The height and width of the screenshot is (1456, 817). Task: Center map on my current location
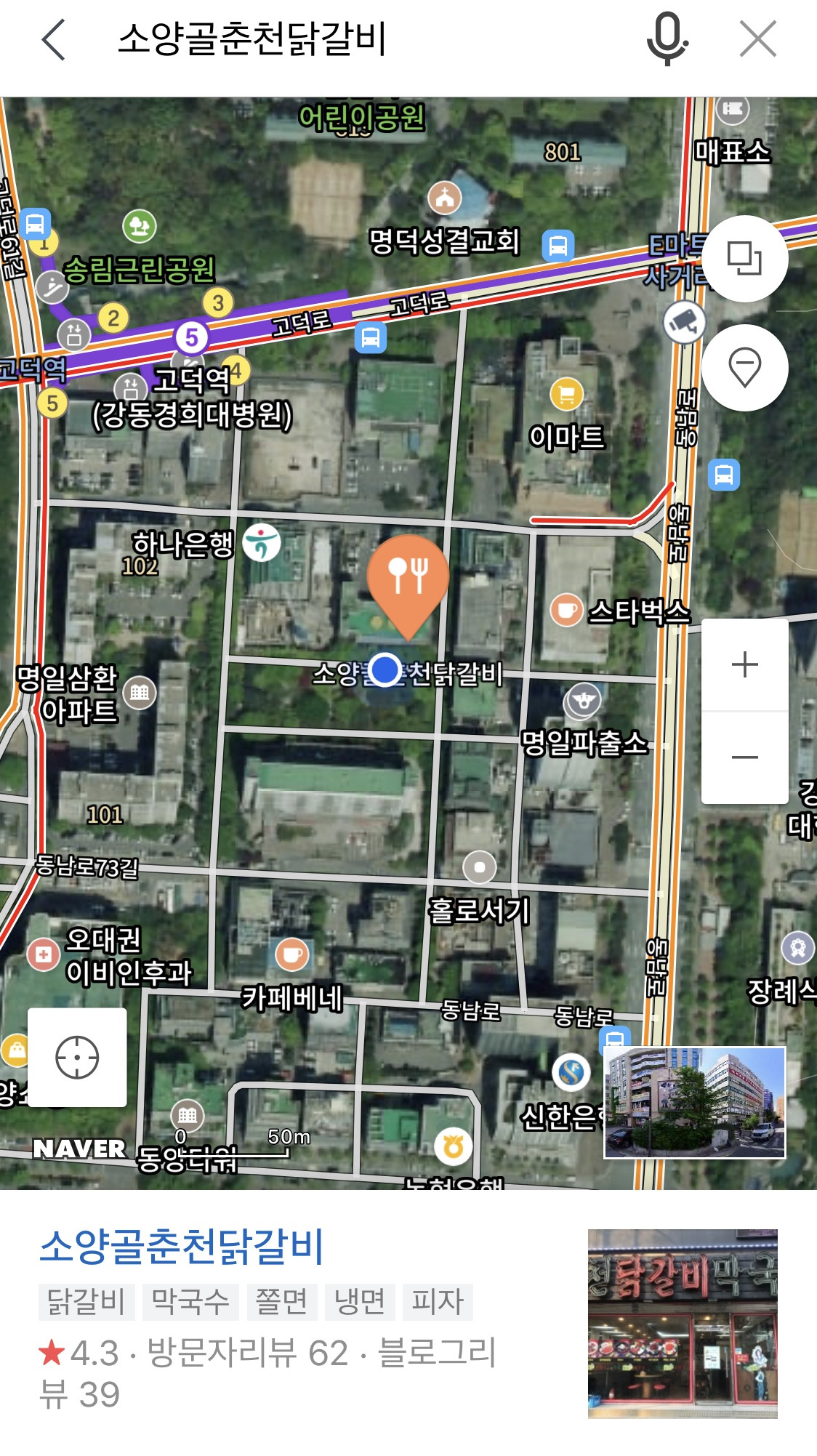tap(77, 1057)
